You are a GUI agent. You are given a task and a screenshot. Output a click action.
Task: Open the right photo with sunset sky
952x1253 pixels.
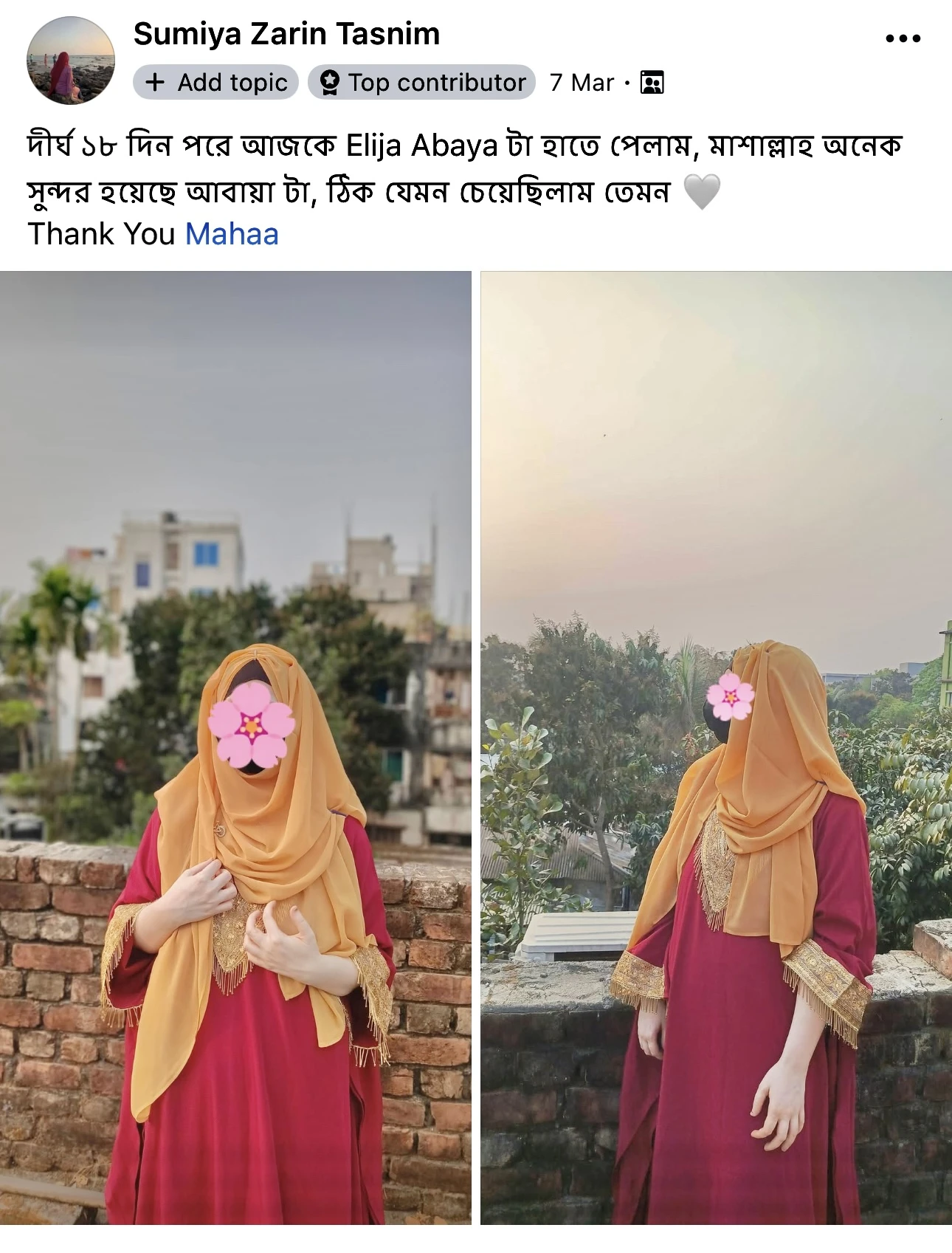[716, 747]
